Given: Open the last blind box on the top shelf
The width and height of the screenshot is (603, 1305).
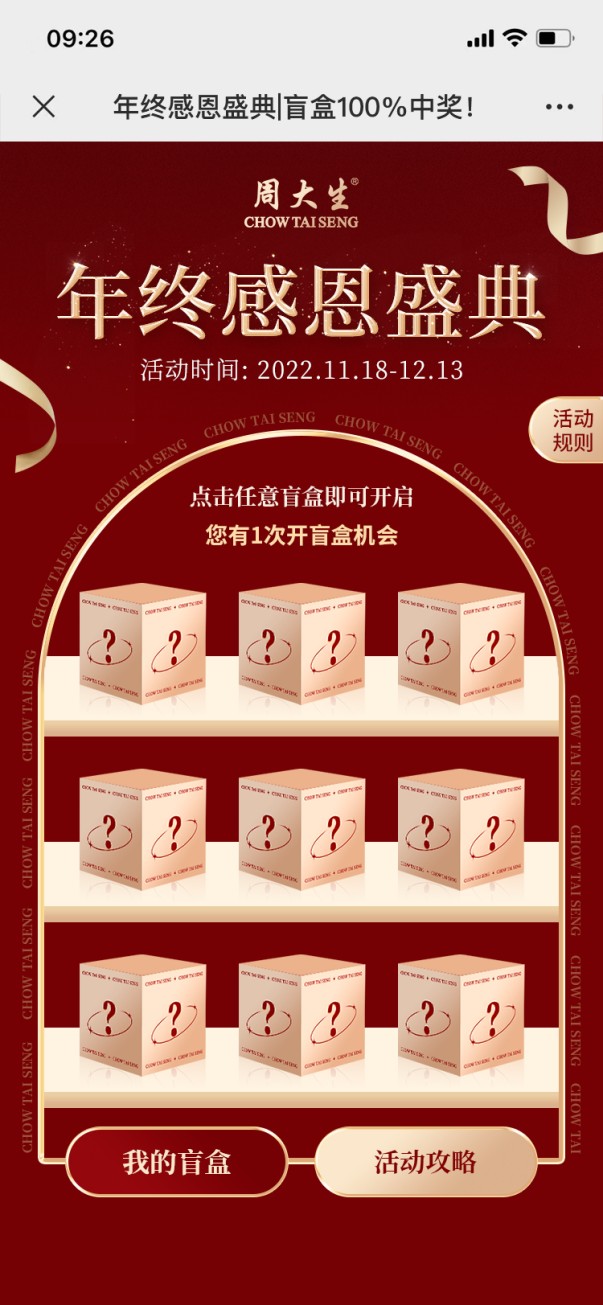Looking at the screenshot, I should coord(460,644).
